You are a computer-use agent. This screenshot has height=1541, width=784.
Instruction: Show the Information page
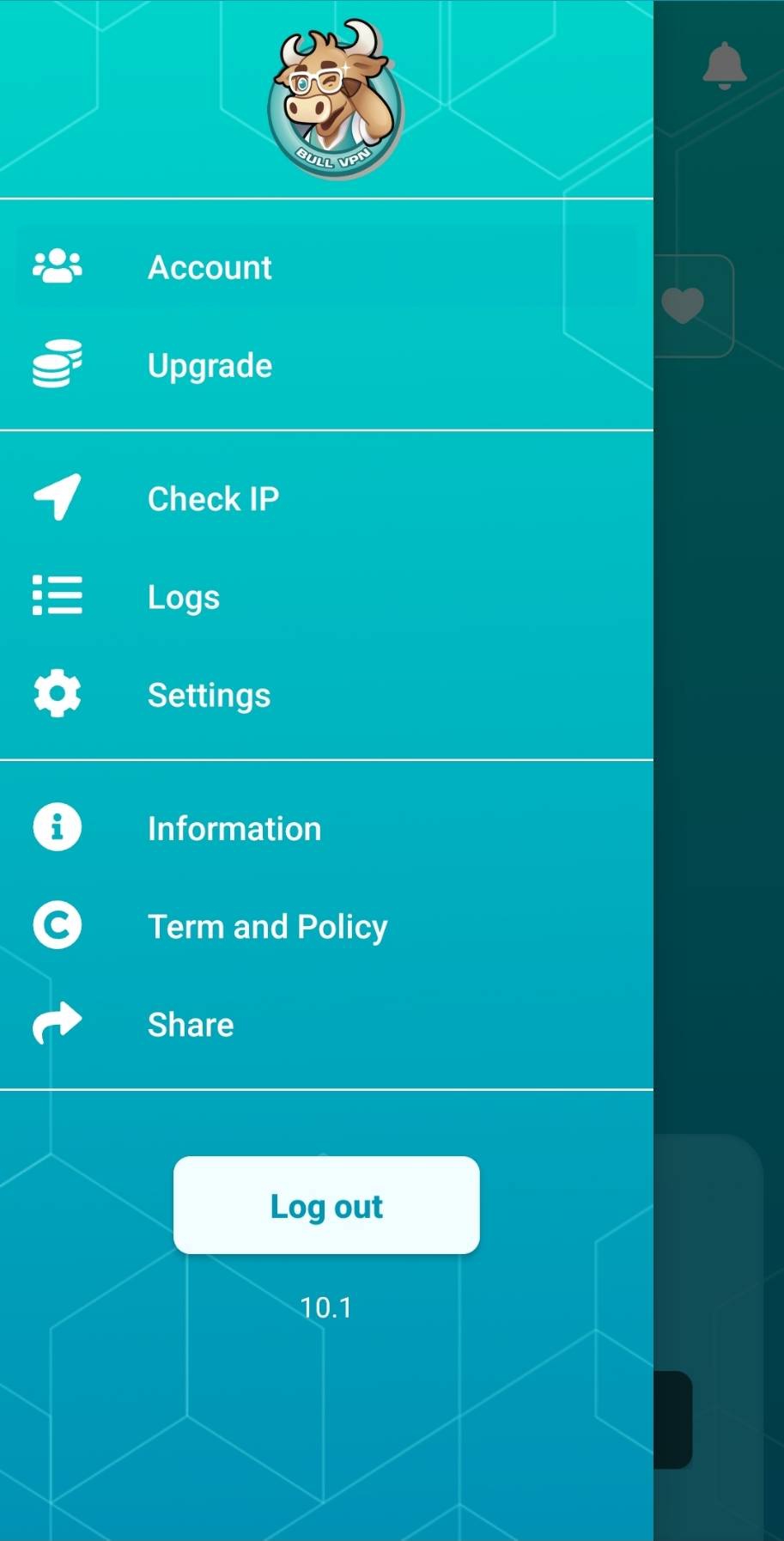tap(234, 829)
